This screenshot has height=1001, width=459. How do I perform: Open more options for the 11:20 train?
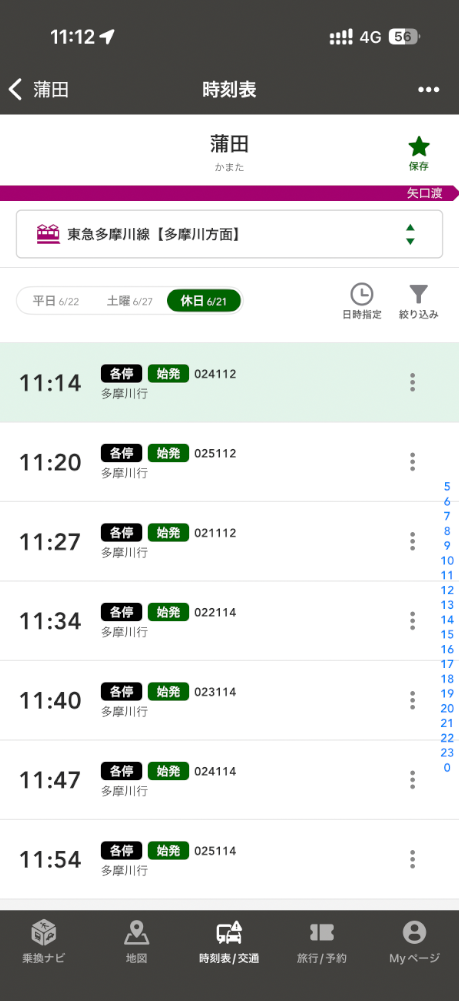coord(412,462)
